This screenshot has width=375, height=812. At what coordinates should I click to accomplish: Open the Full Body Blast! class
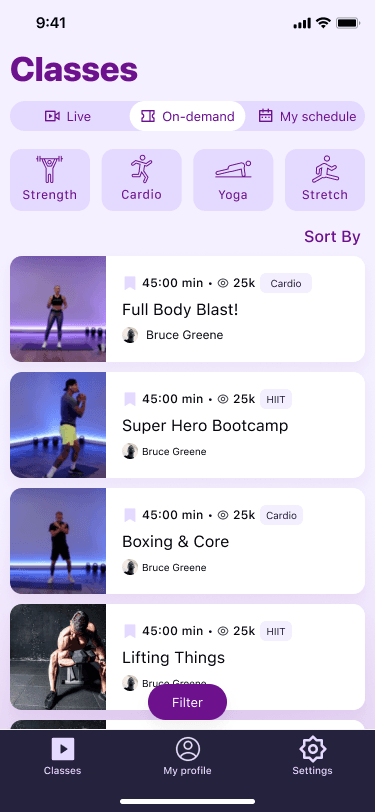pyautogui.click(x=188, y=309)
